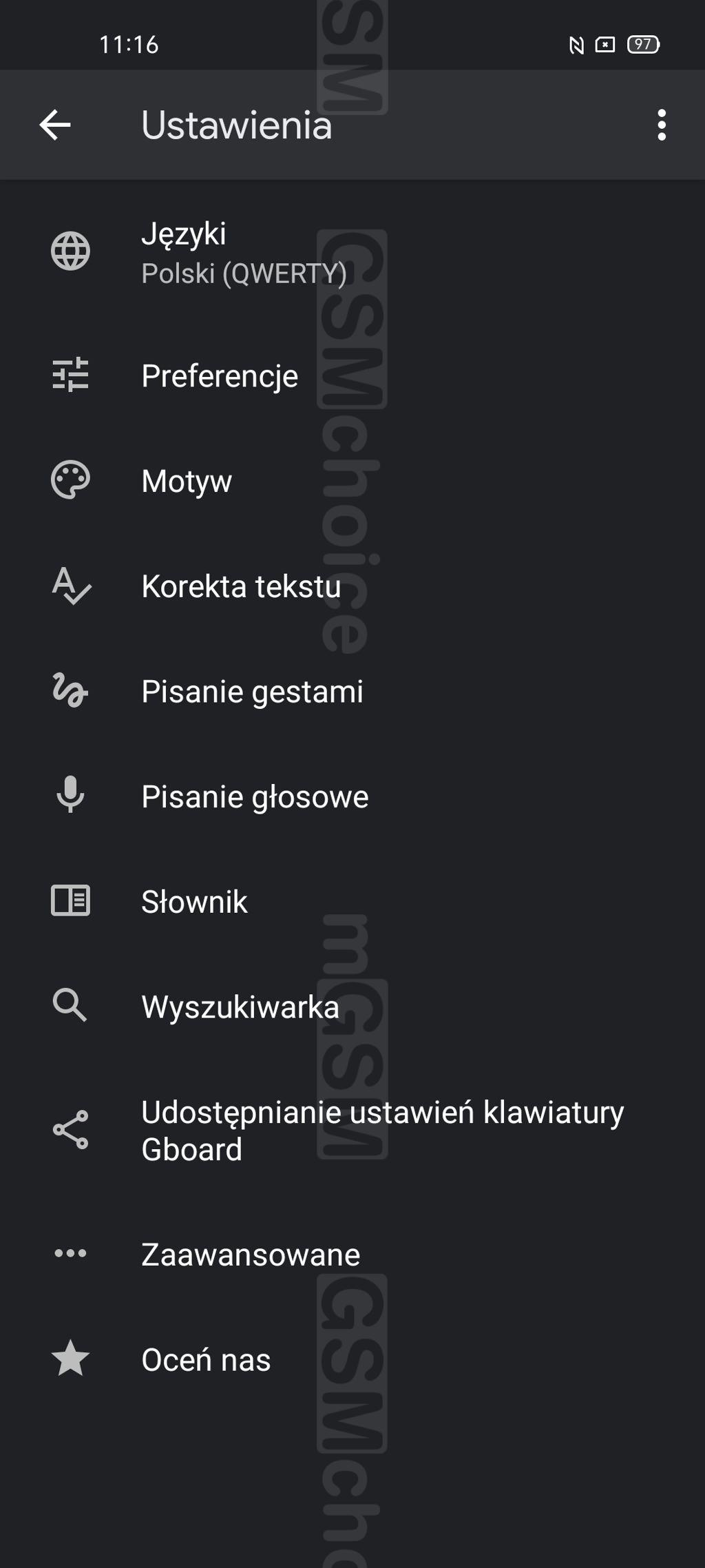Open Zaawansowane settings

pos(352,1254)
